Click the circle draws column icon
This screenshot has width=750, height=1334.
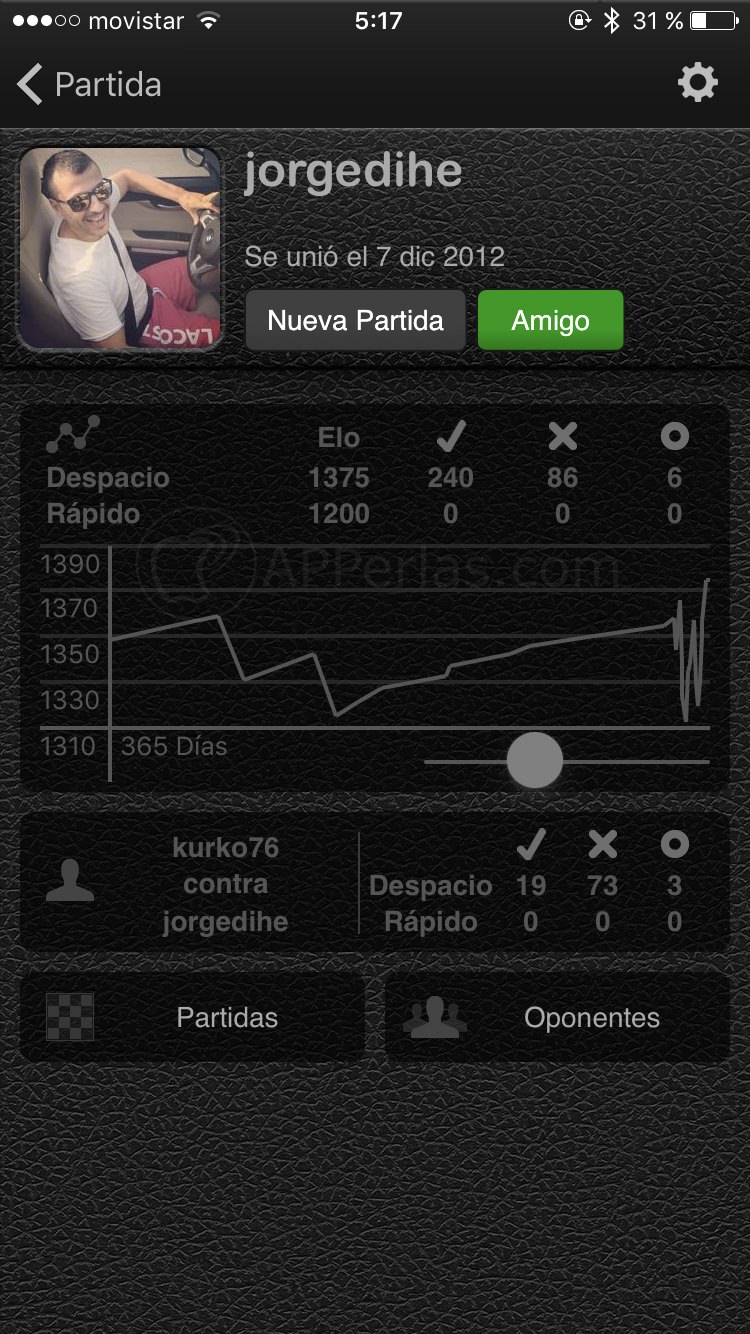point(673,435)
